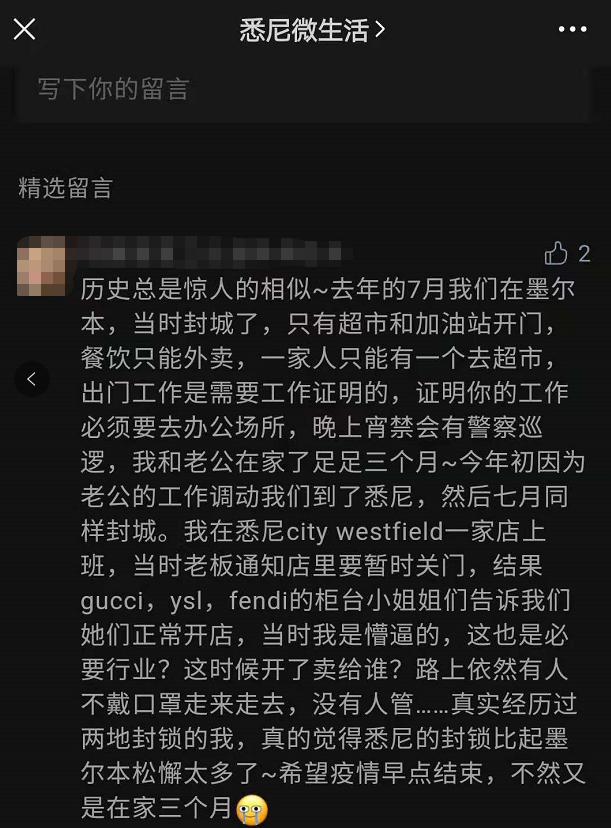Like the comment with 2 thumbs up
Image resolution: width=611 pixels, height=828 pixels.
[x=557, y=253]
